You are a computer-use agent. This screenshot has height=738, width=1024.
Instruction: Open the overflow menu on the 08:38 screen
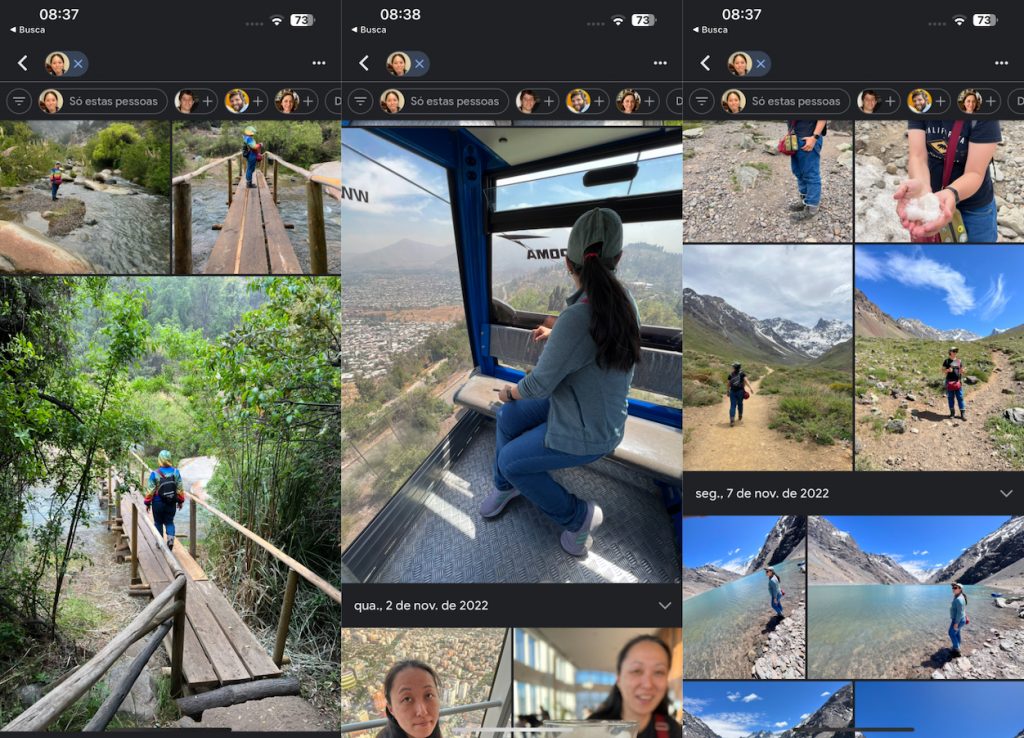click(660, 63)
